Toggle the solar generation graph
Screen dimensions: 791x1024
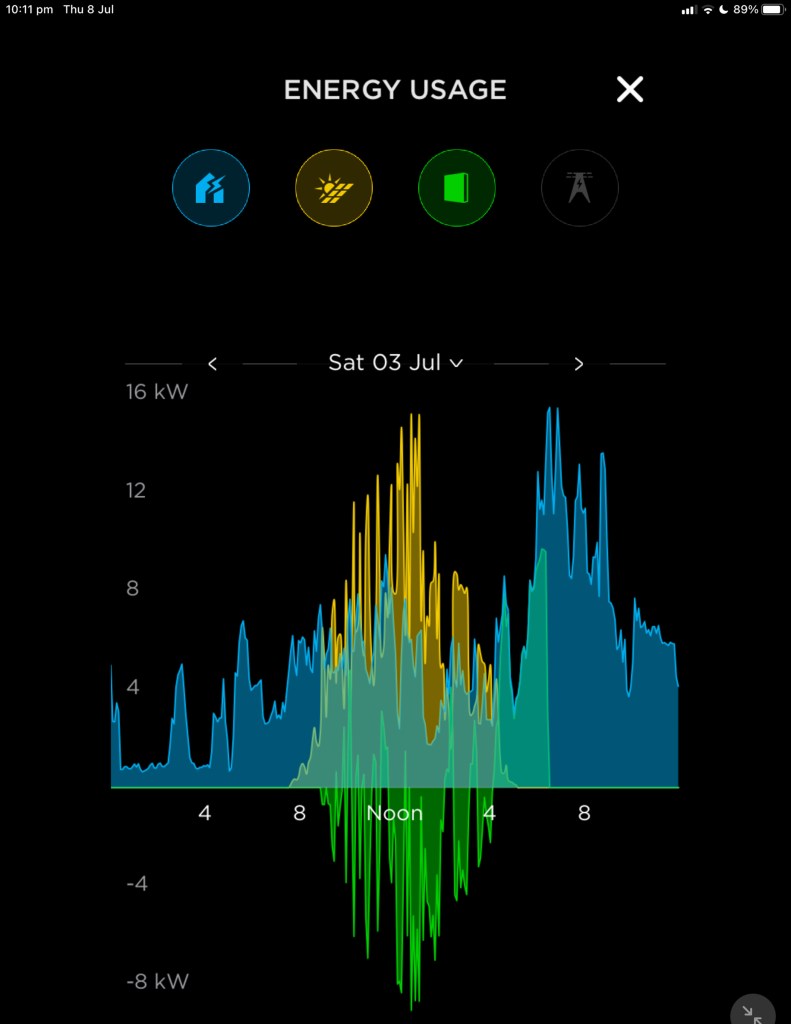coord(334,188)
